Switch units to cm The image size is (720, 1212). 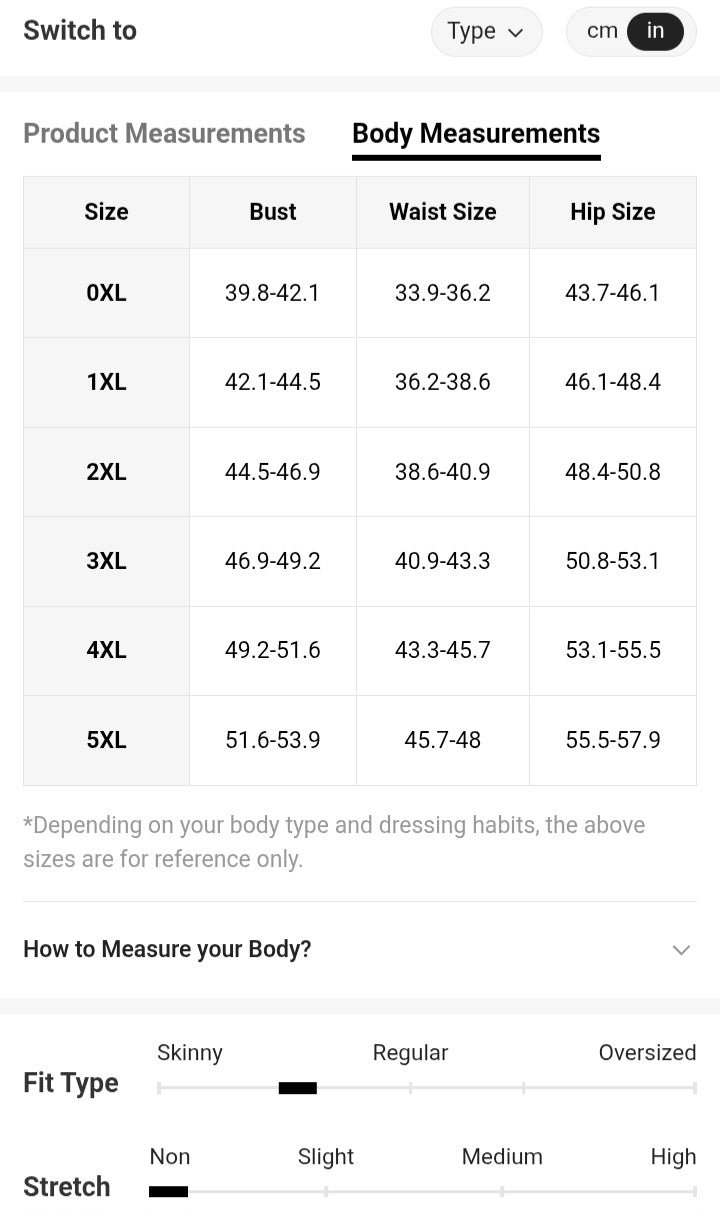[x=602, y=31]
